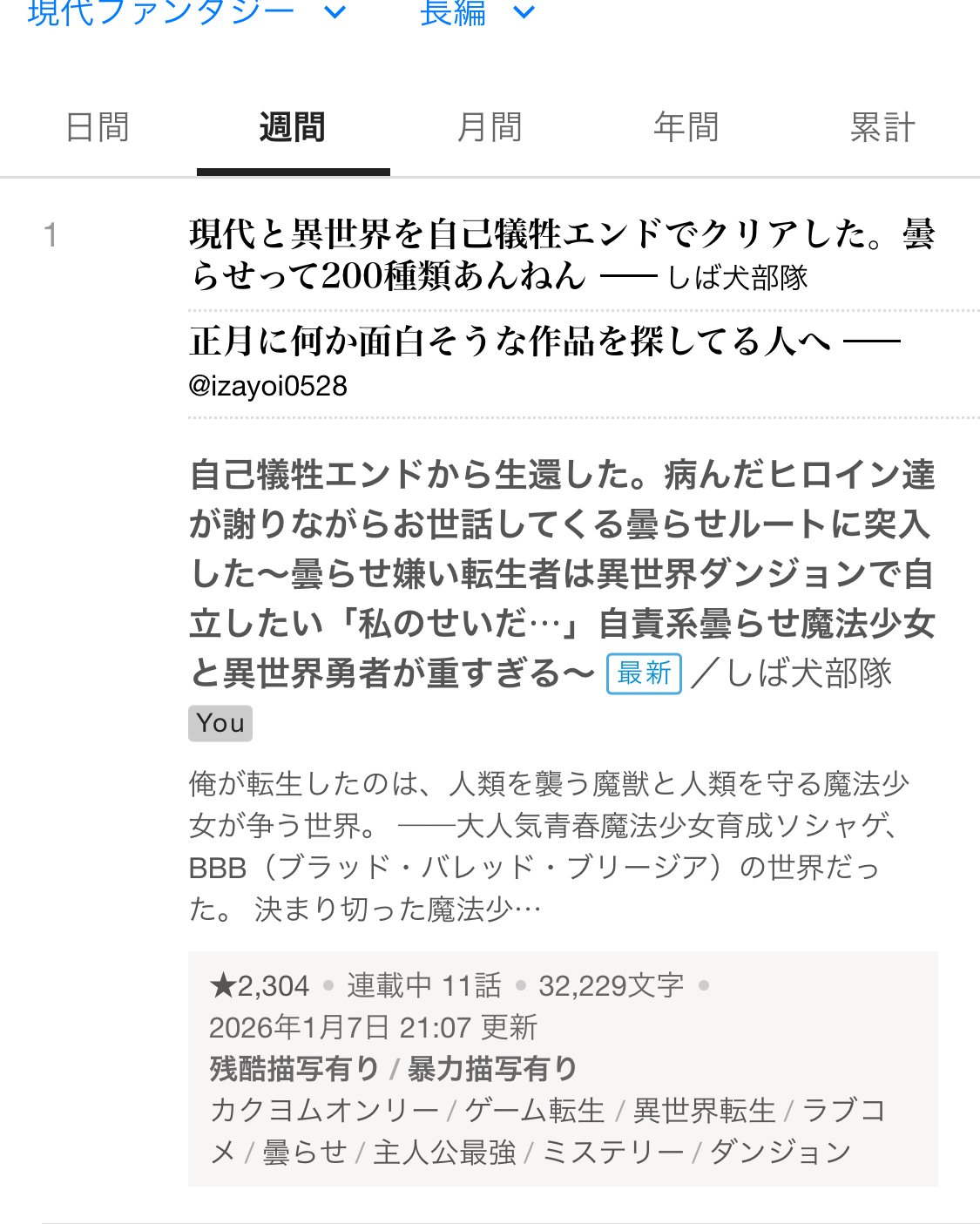This screenshot has width=980, height=1224.
Task: Open review 現代と異世界を自己犠牲エンドでクリアした
Action: [x=562, y=254]
